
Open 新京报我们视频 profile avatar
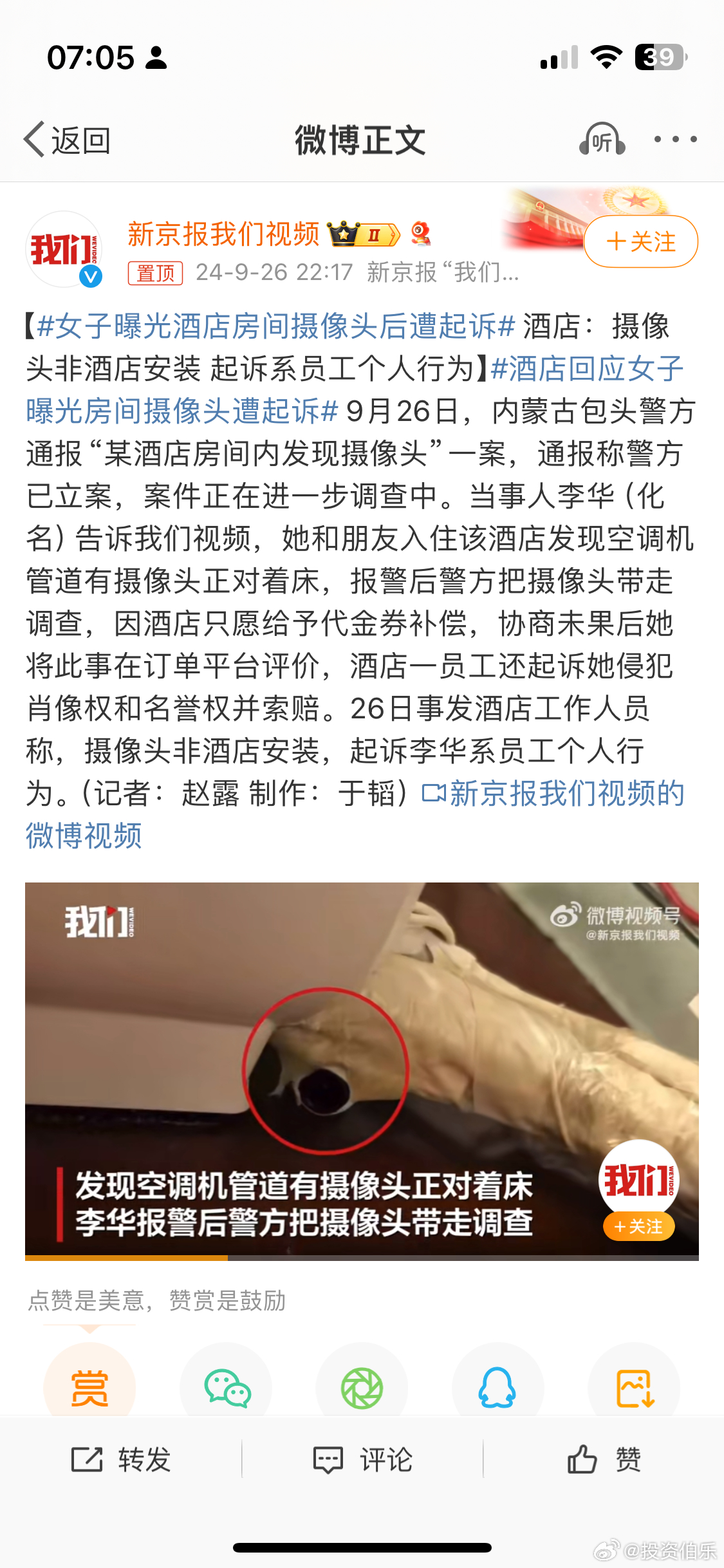point(64,250)
